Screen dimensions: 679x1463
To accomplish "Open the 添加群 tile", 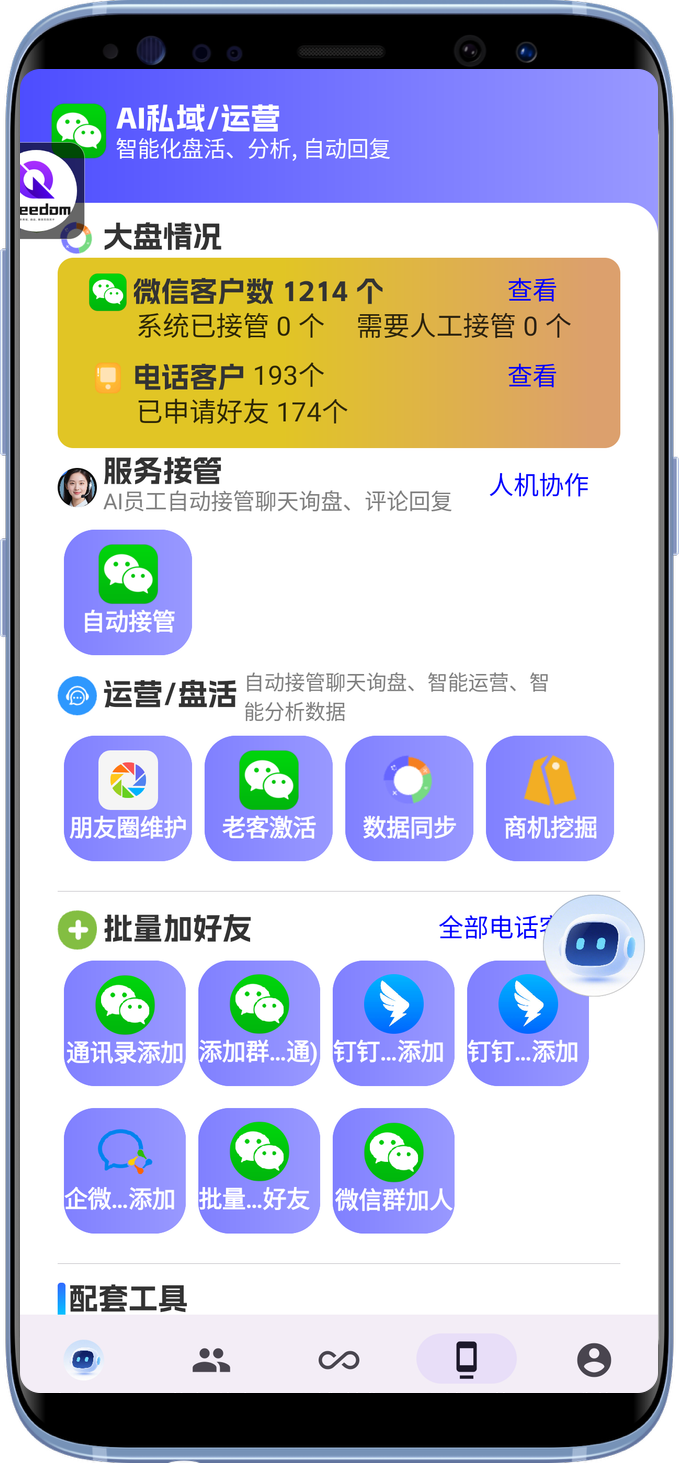I will (x=259, y=1023).
